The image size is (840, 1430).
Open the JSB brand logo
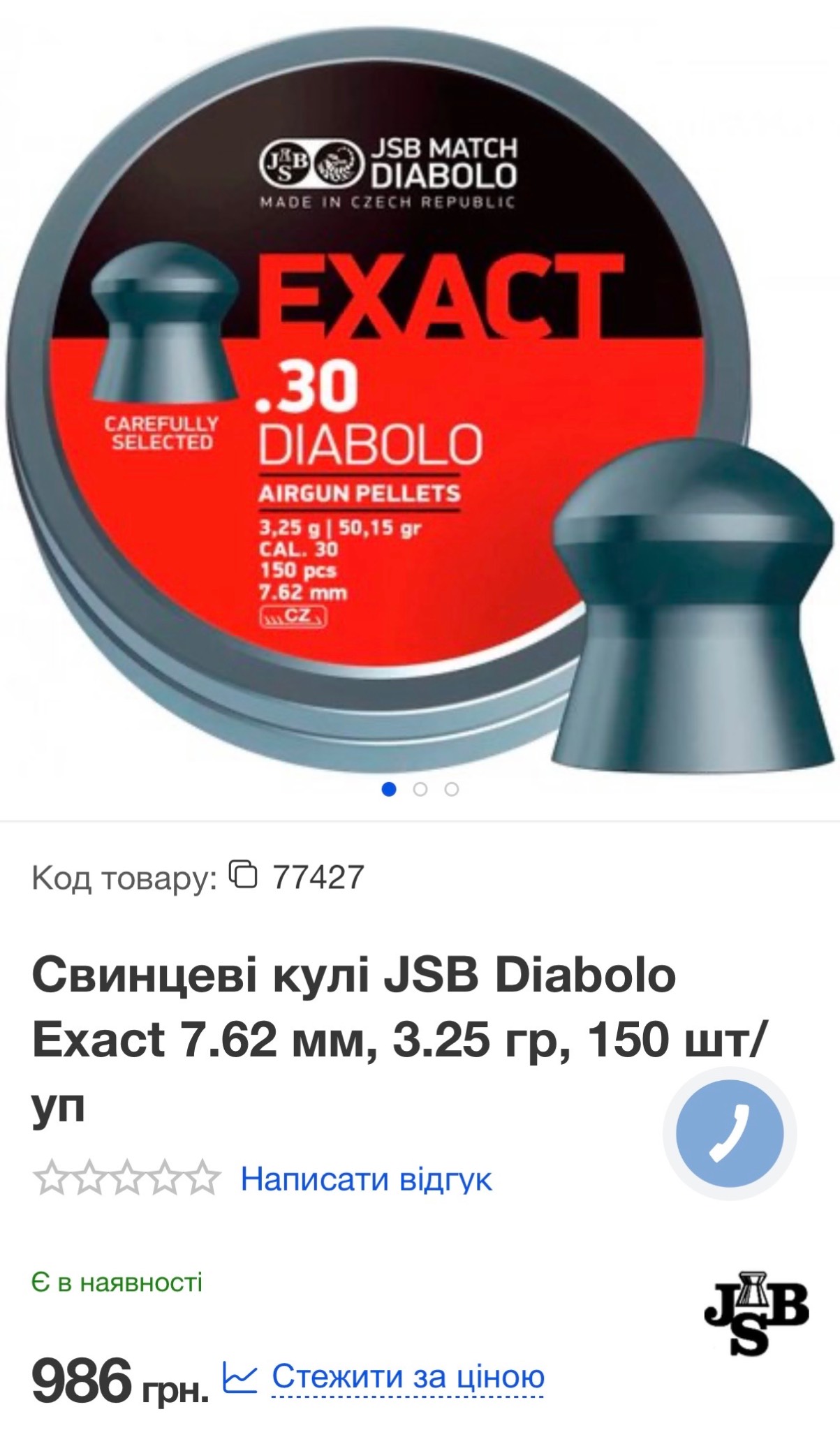pyautogui.click(x=756, y=1313)
